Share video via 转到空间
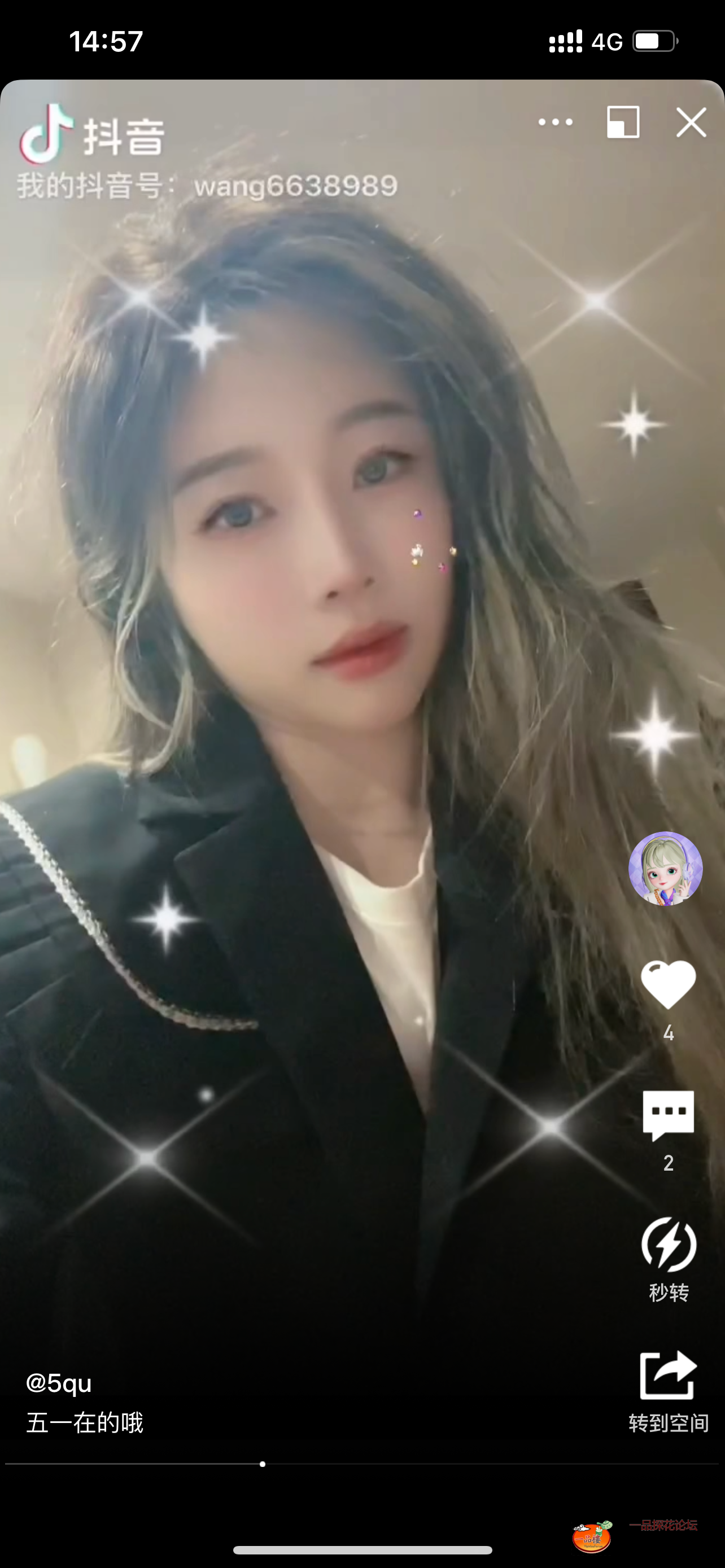The image size is (725, 1568). (x=668, y=1377)
